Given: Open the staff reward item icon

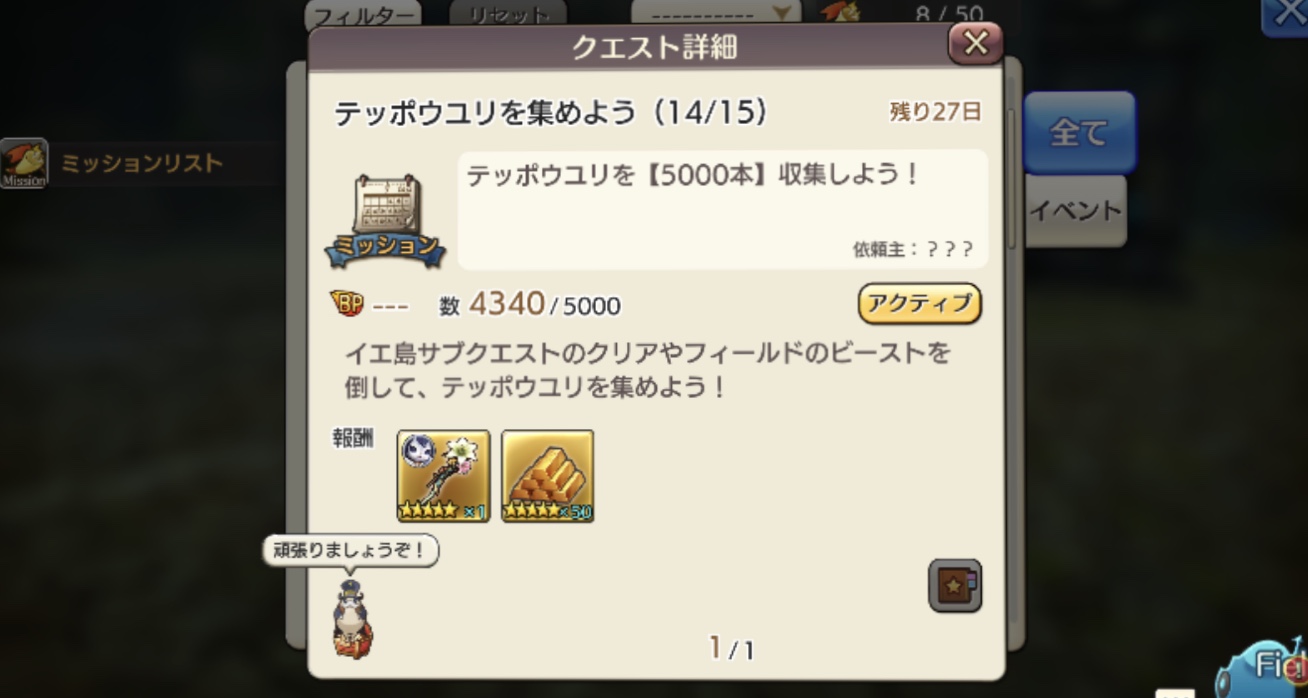Looking at the screenshot, I should [443, 476].
